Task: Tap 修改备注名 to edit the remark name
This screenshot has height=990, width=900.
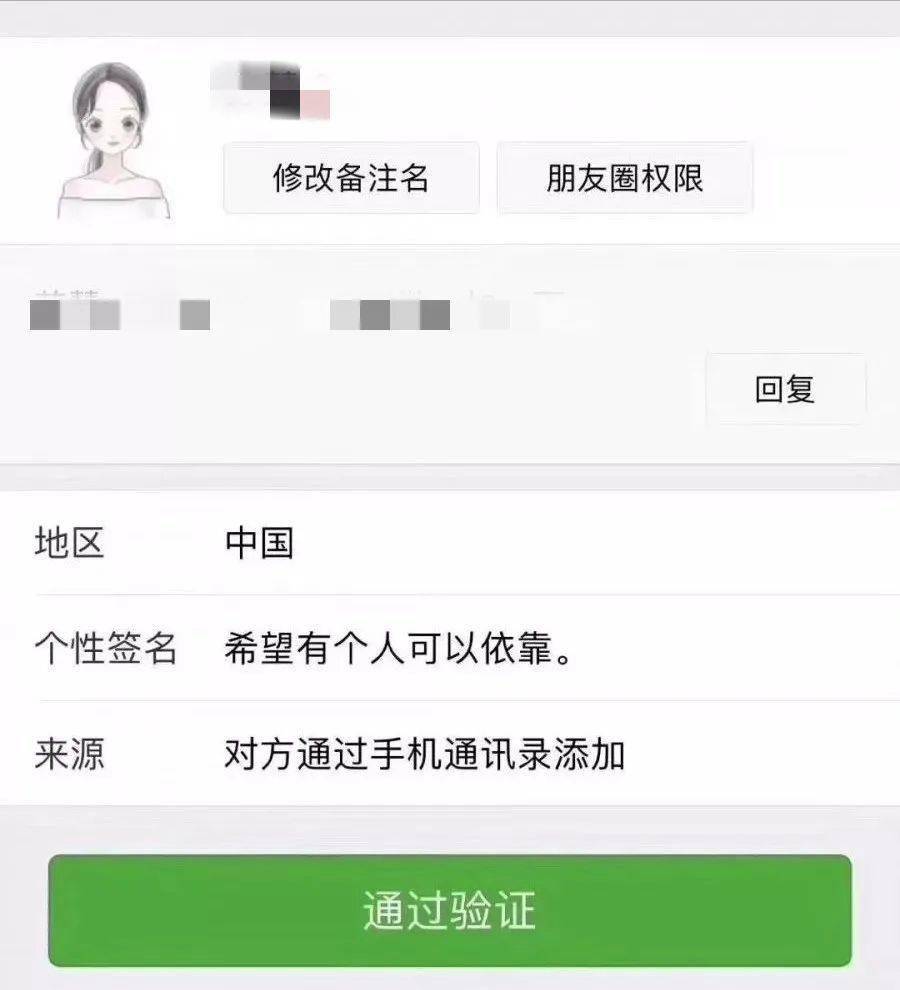Action: pyautogui.click(x=351, y=178)
